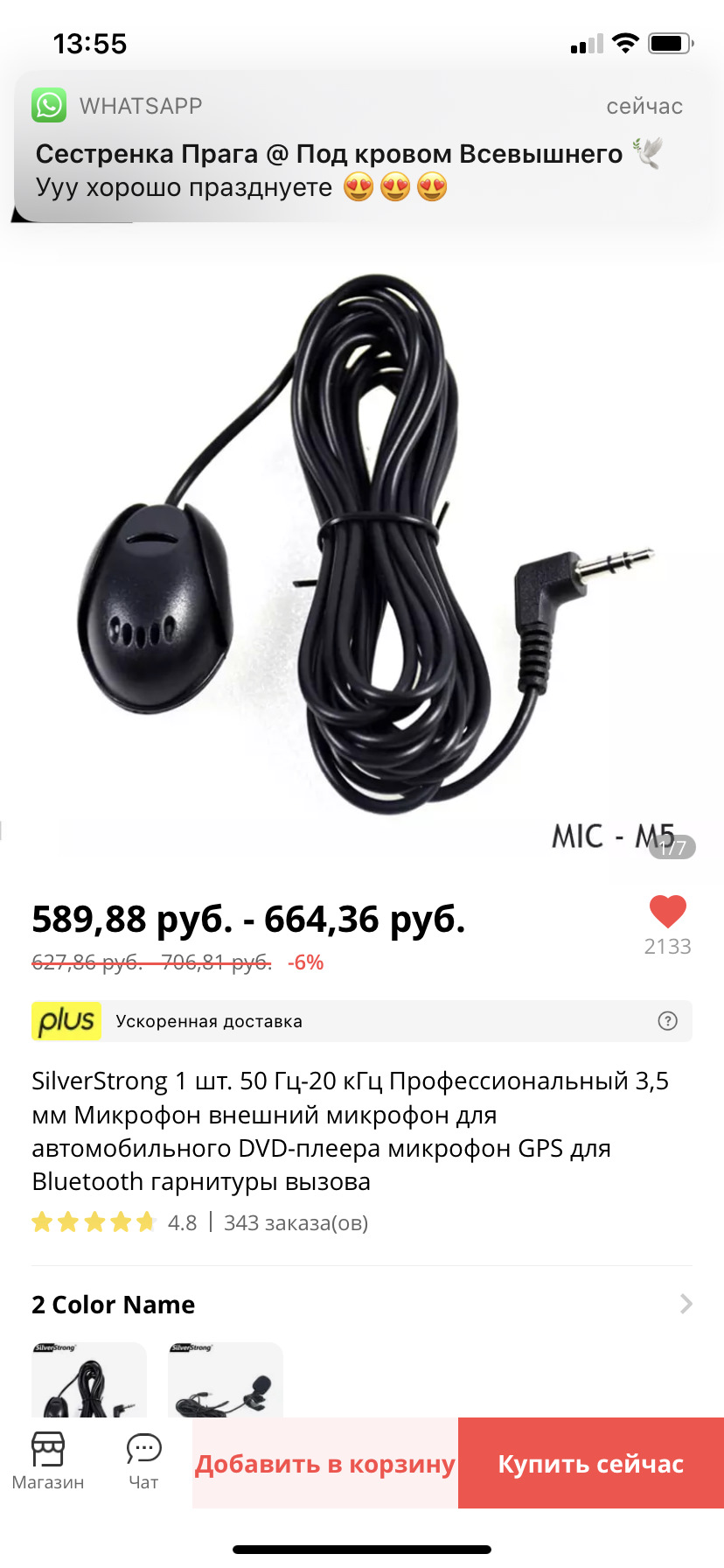The image size is (724, 1568).
Task: Buy now with Купить сейчас
Action: click(591, 1464)
